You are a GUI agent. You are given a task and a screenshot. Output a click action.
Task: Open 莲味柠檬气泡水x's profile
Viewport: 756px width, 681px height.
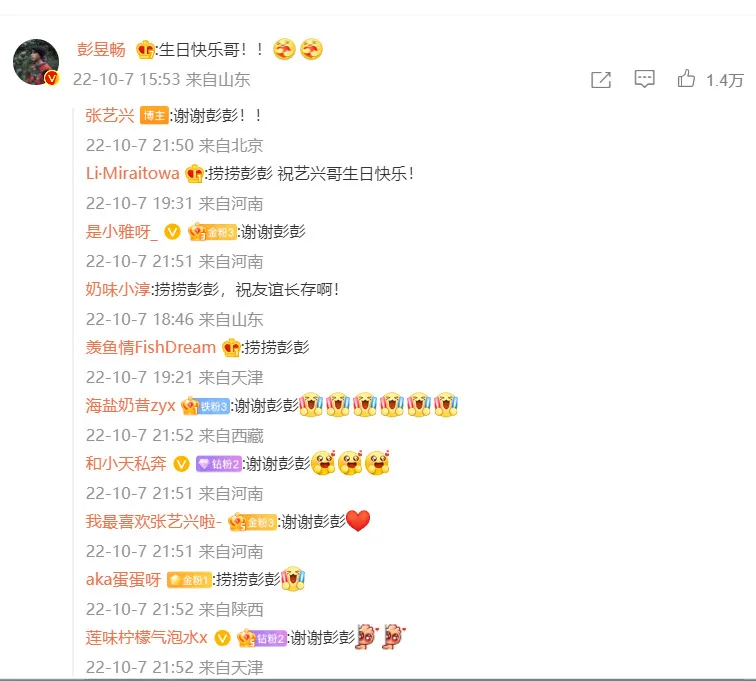pyautogui.click(x=147, y=638)
